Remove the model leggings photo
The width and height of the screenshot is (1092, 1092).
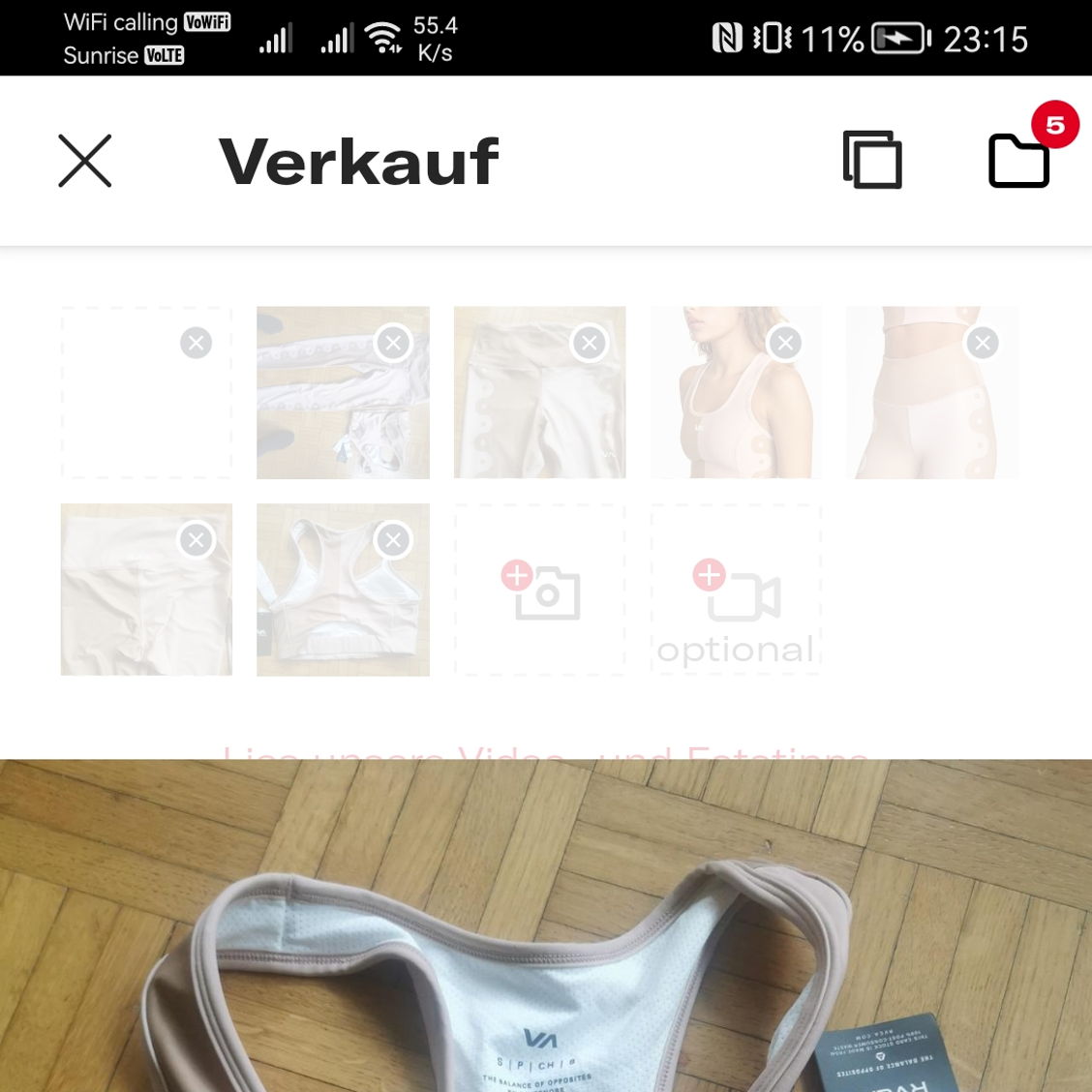[982, 343]
